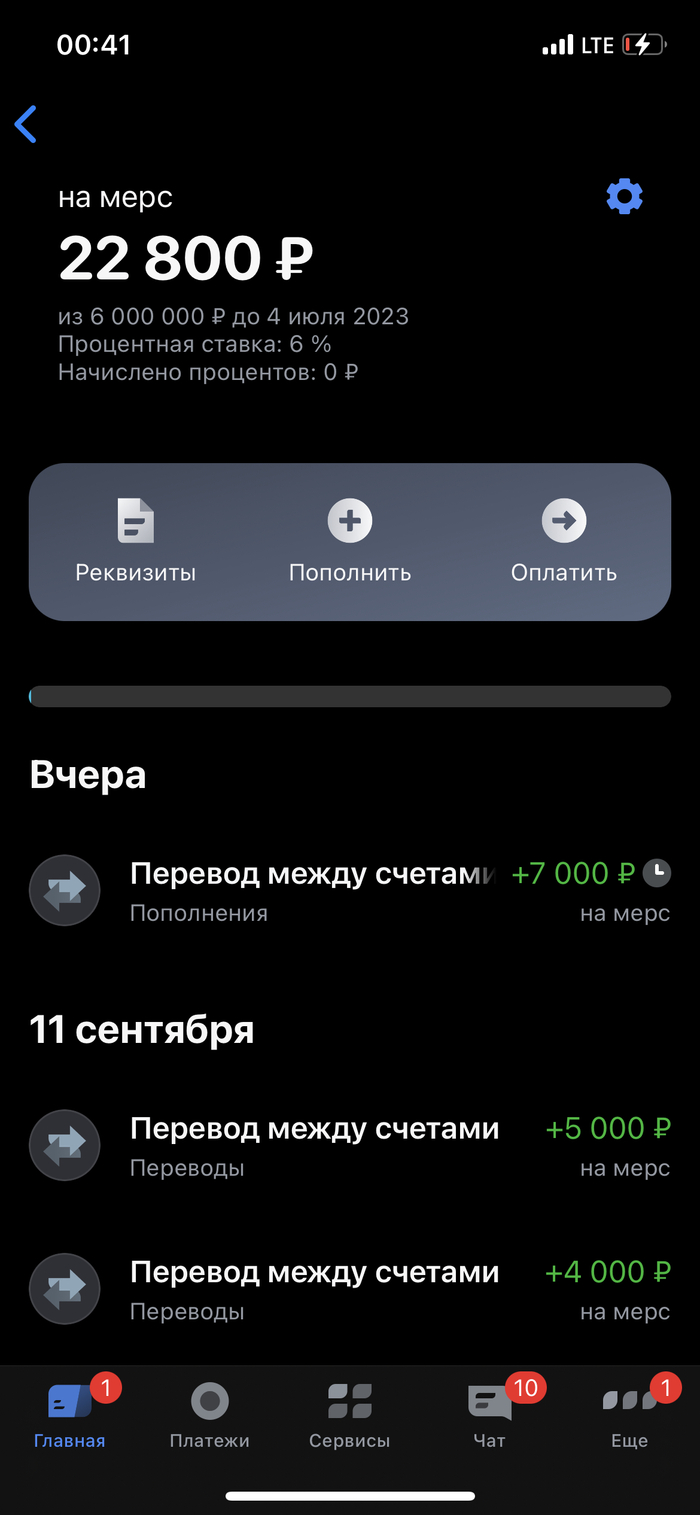The height and width of the screenshot is (1515, 700).
Task: Switch to the Главная tab
Action: click(70, 1414)
